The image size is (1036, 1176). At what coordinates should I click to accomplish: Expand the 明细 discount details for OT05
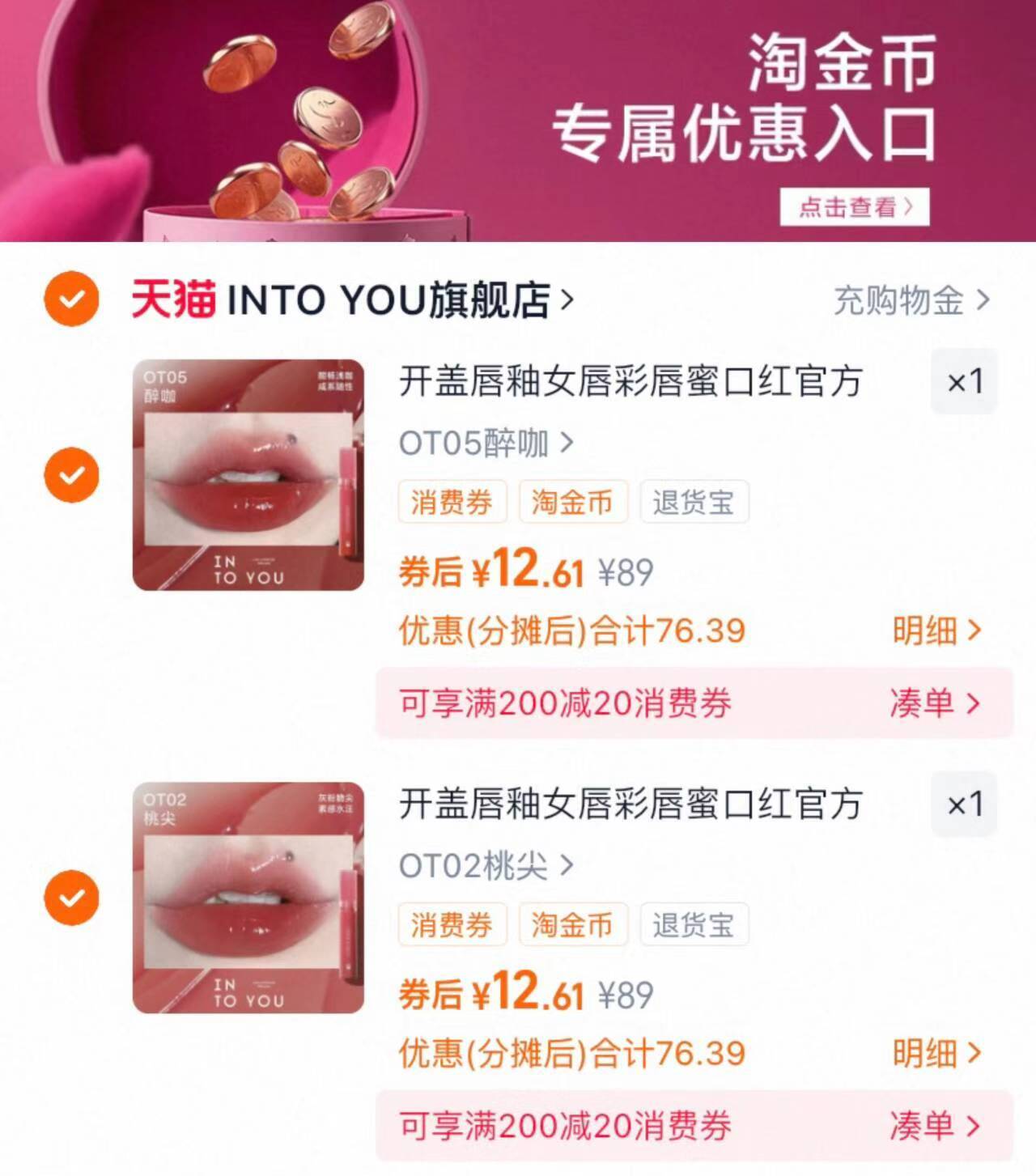[x=936, y=633]
